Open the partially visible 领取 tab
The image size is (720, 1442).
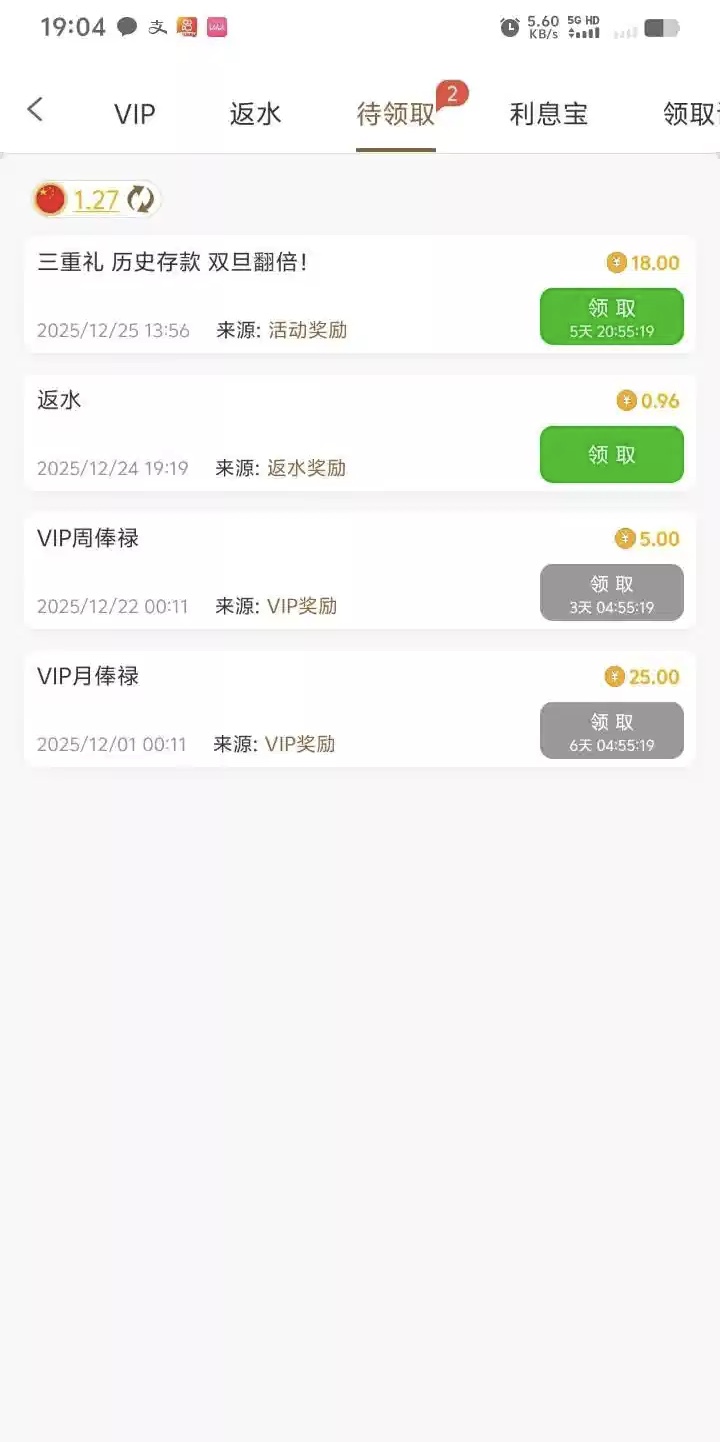[x=690, y=114]
